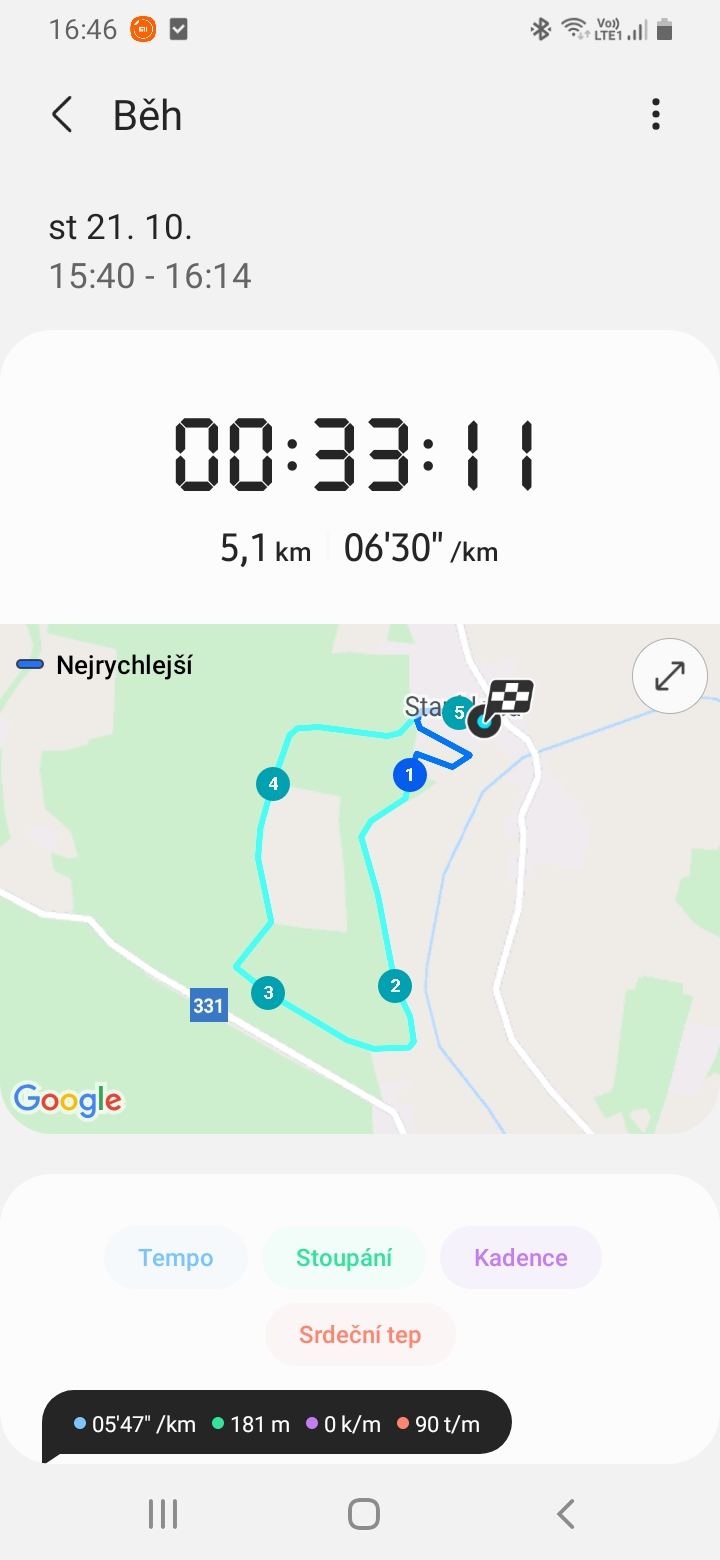Select the Stoupání chip
The height and width of the screenshot is (1560, 720).
344,1258
